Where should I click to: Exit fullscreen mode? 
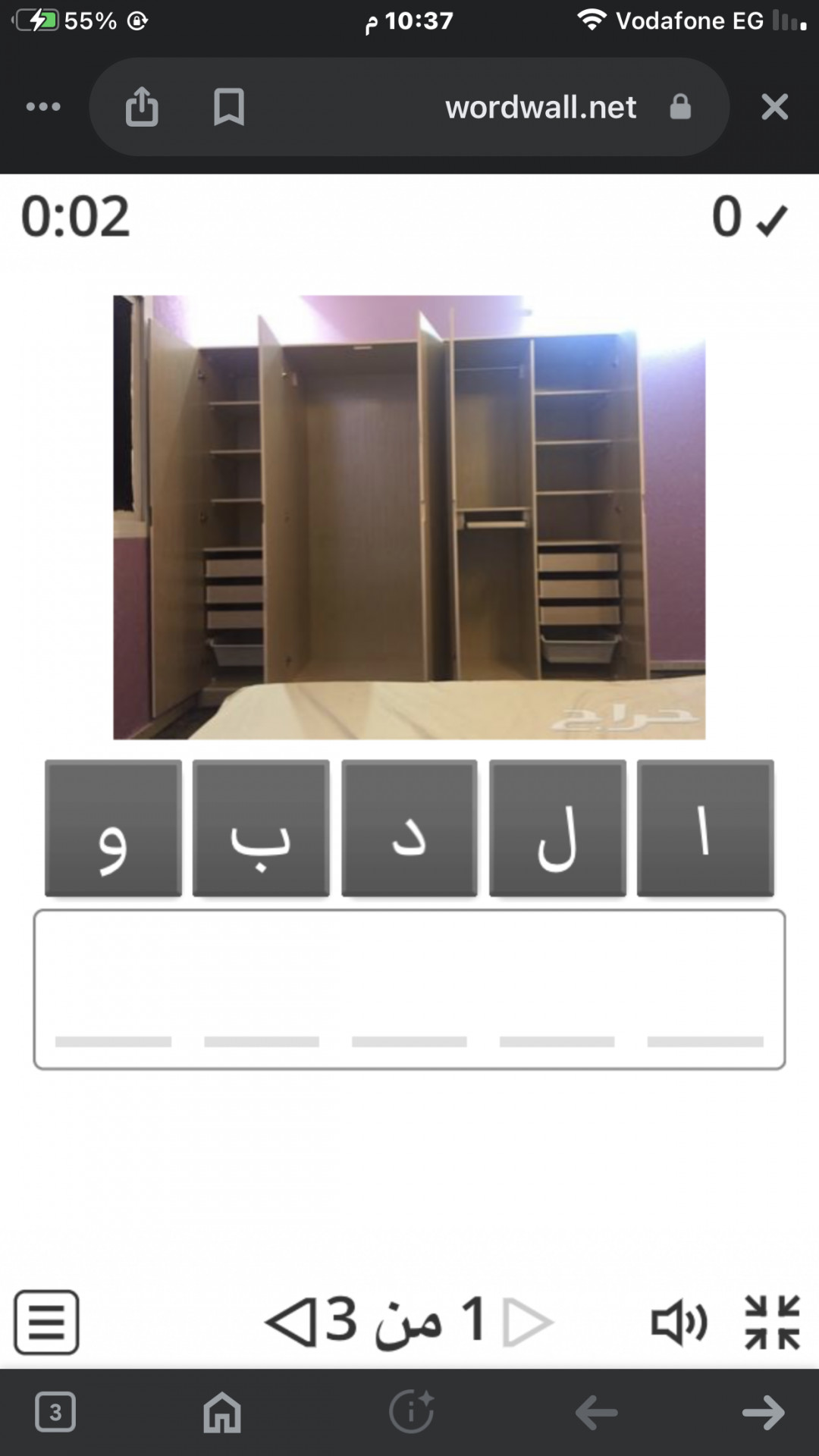point(772,1322)
